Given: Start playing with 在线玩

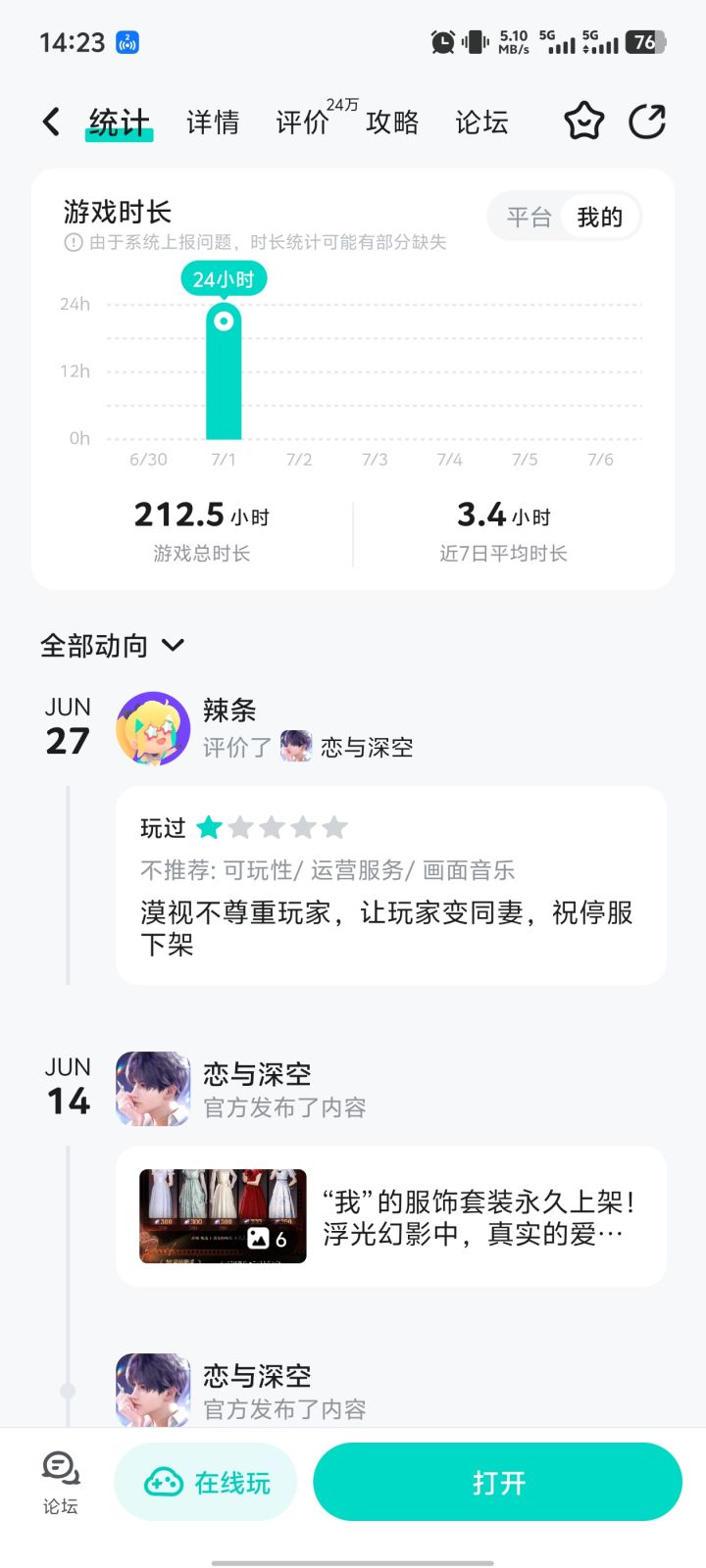Looking at the screenshot, I should 207,1482.
